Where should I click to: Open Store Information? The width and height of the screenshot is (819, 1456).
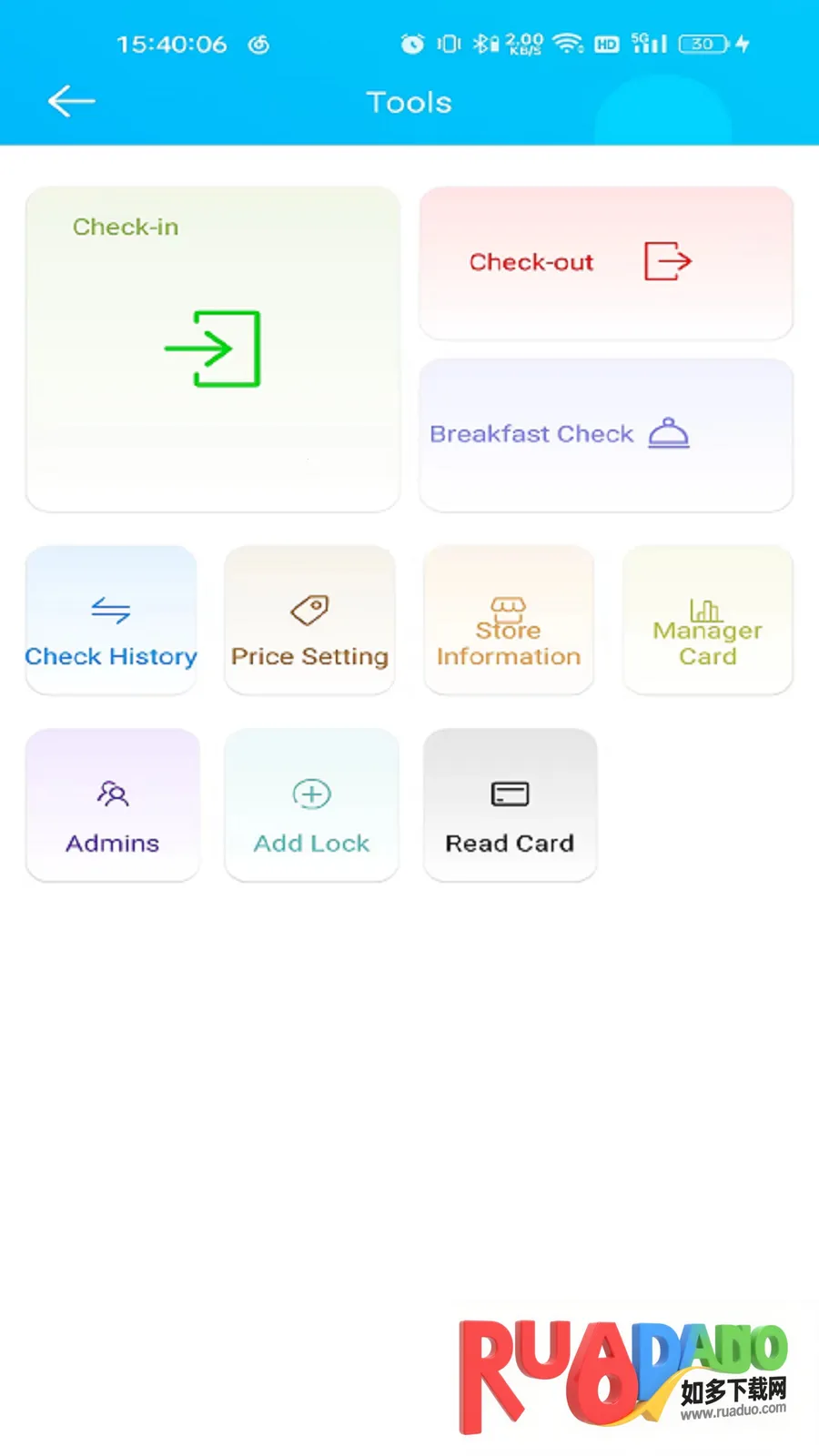509,622
